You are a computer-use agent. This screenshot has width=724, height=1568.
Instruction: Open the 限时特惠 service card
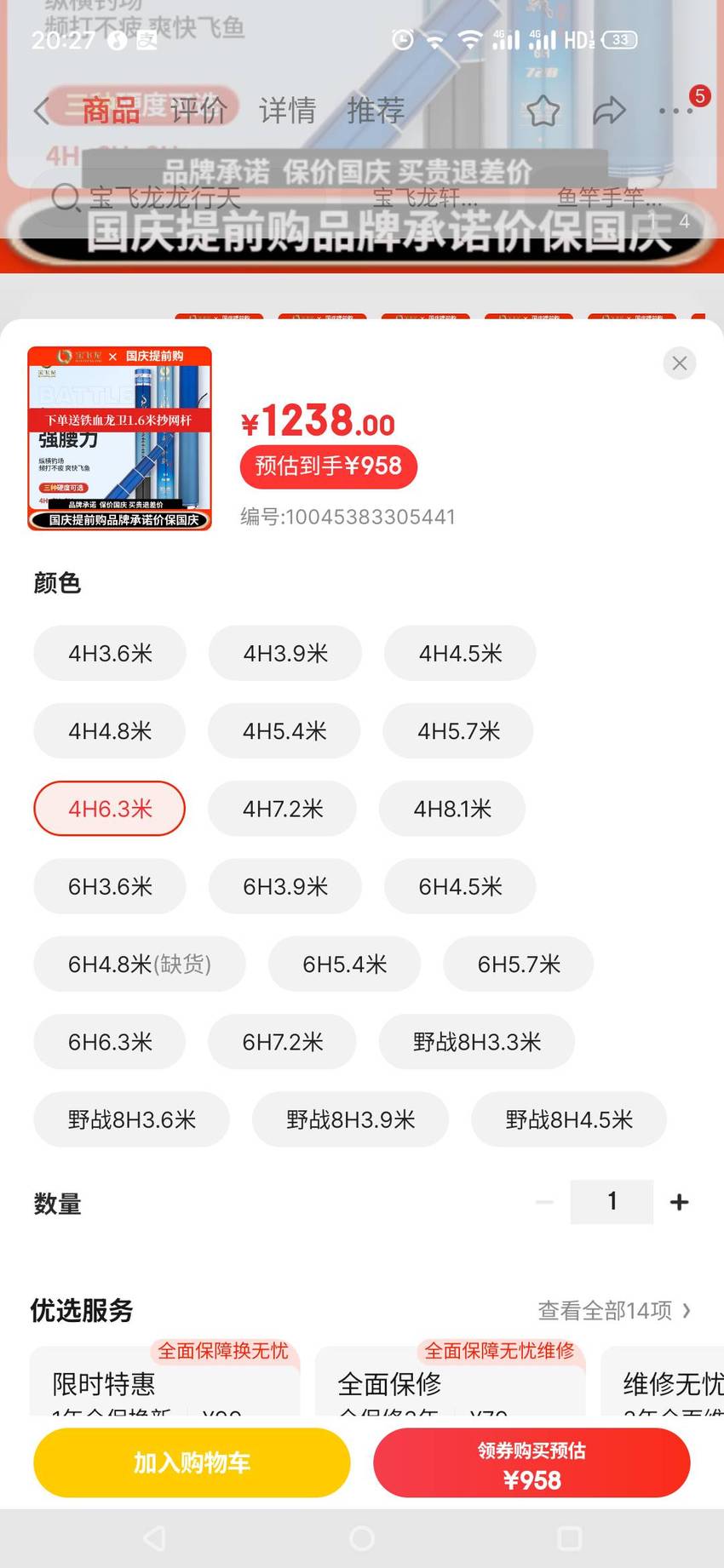(x=165, y=1380)
